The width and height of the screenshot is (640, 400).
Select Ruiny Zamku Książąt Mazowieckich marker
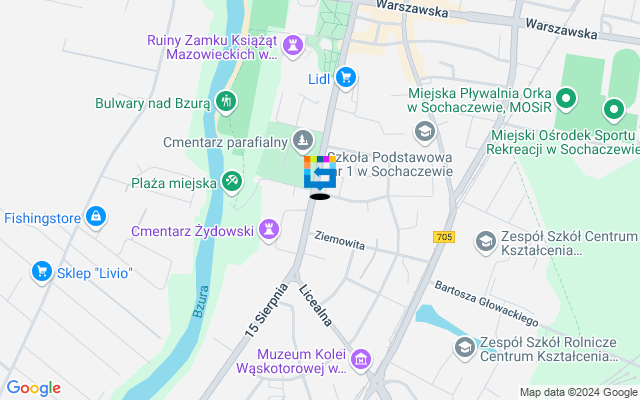[x=292, y=45]
